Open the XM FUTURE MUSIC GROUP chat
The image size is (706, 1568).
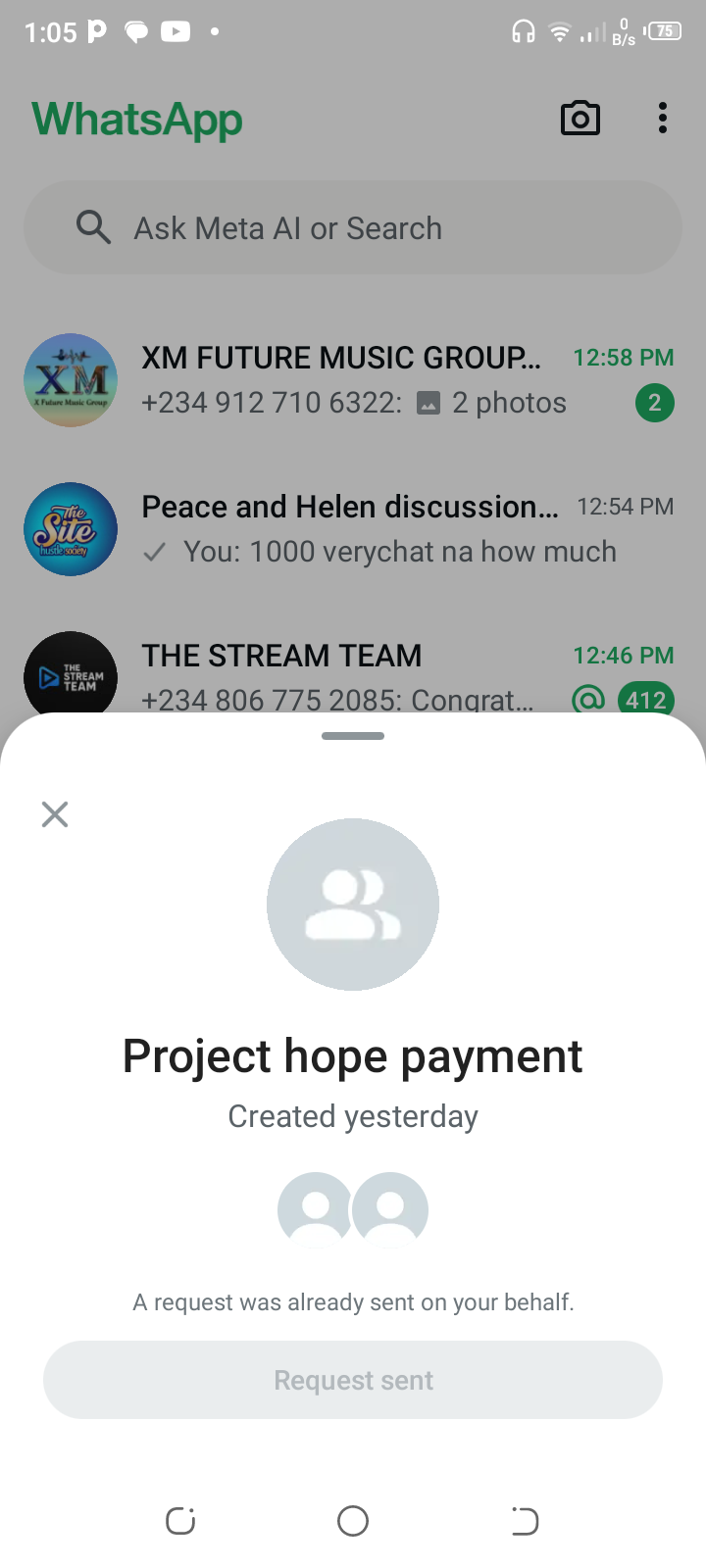tap(353, 380)
